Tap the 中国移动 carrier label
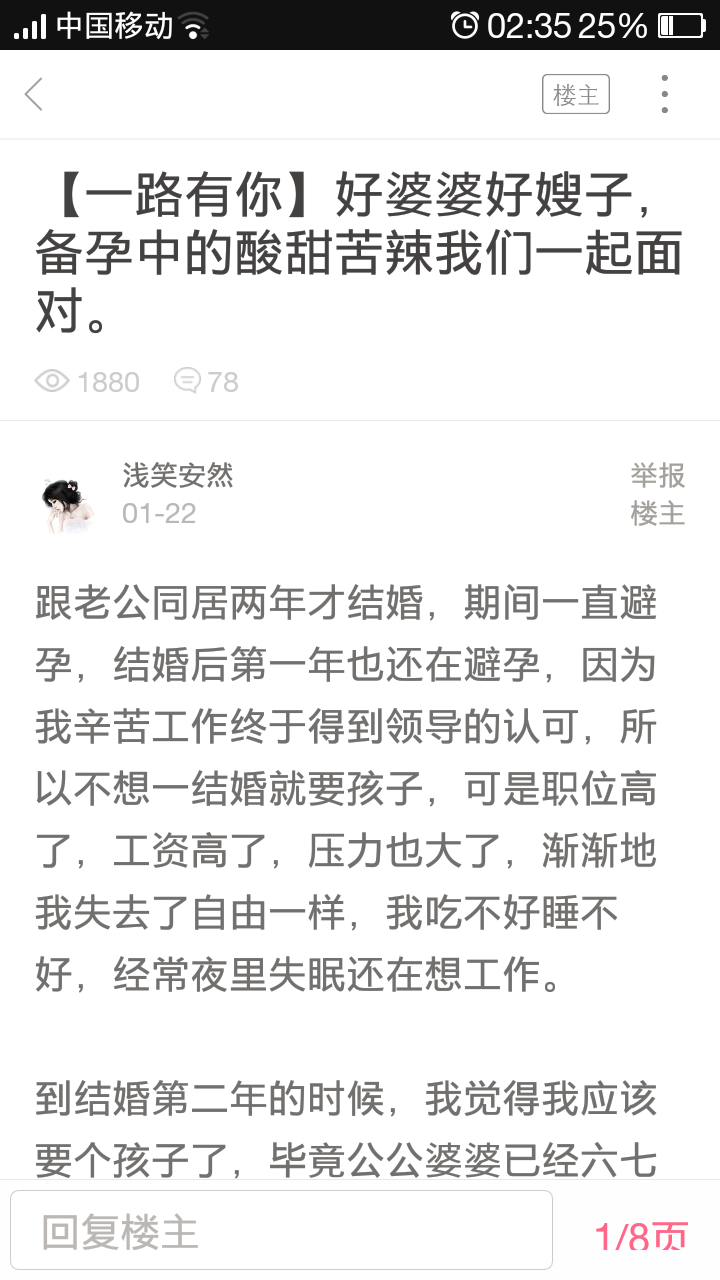The width and height of the screenshot is (720, 1280). 113,27
